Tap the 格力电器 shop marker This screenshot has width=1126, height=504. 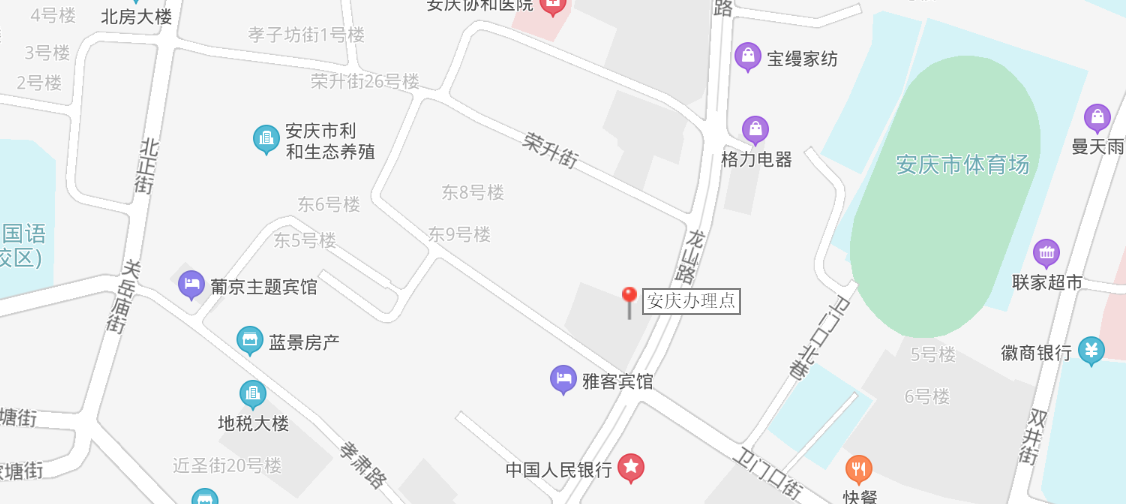tap(755, 130)
